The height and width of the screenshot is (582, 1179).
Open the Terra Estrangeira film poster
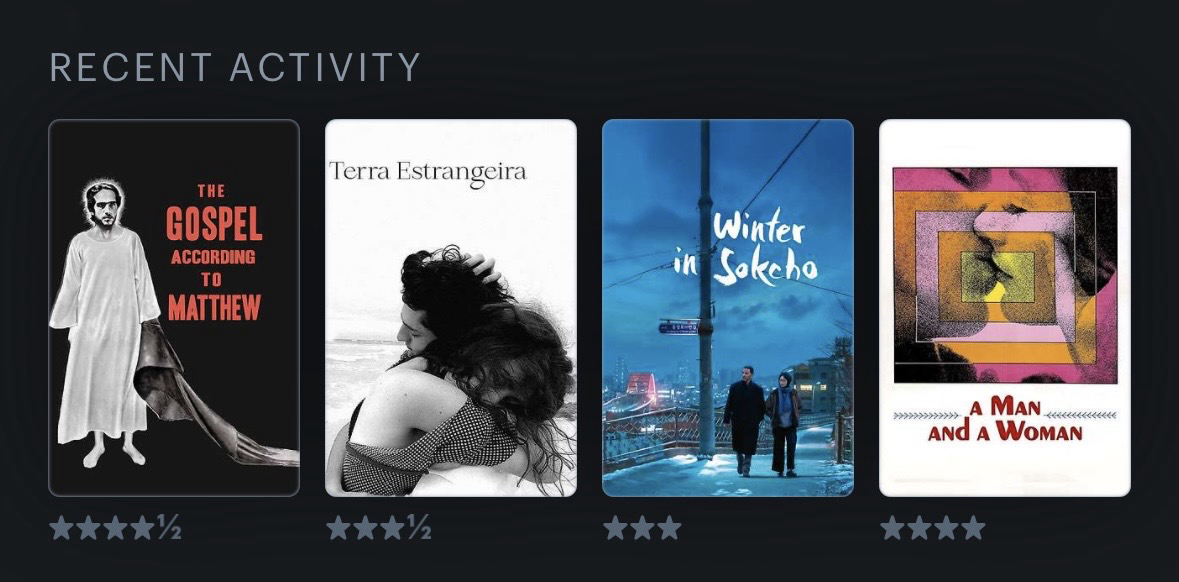click(451, 308)
